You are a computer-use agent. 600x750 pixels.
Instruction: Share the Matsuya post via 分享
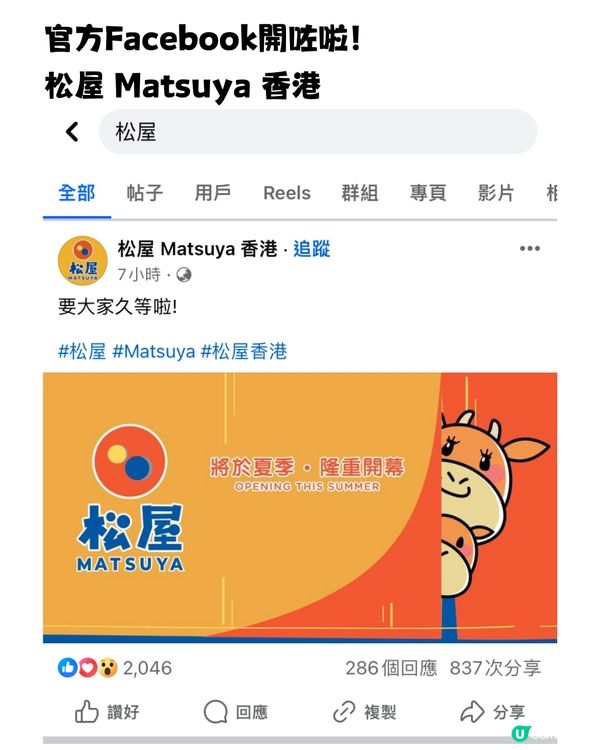(x=492, y=712)
